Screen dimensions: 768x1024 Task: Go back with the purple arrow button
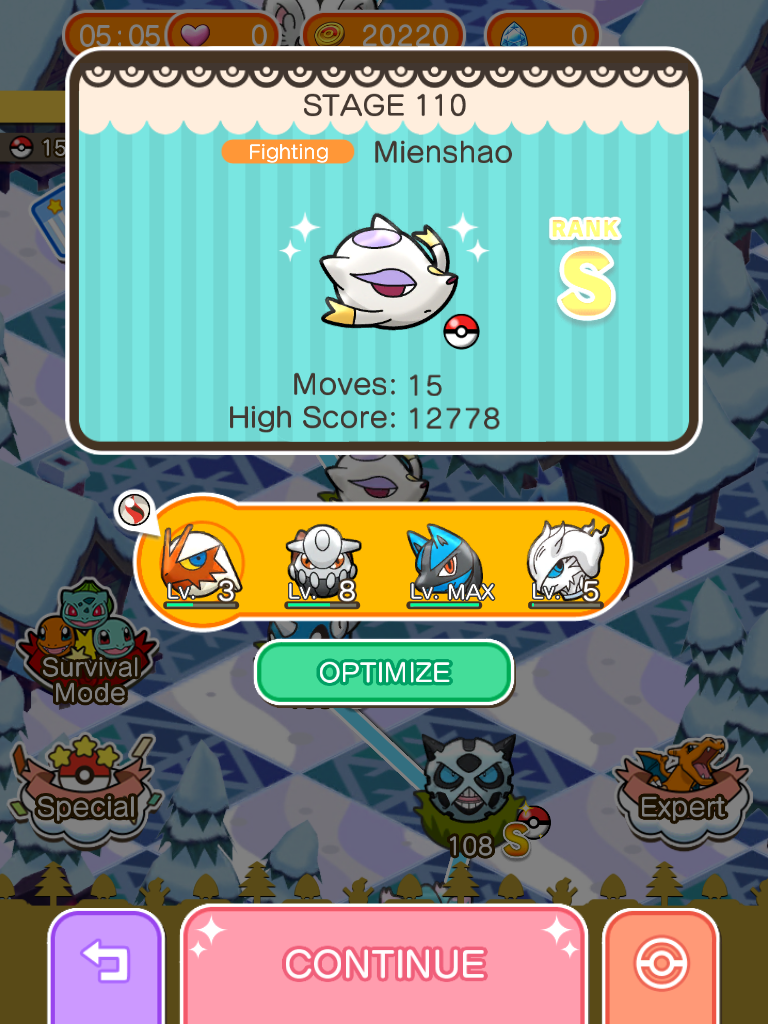(106, 964)
